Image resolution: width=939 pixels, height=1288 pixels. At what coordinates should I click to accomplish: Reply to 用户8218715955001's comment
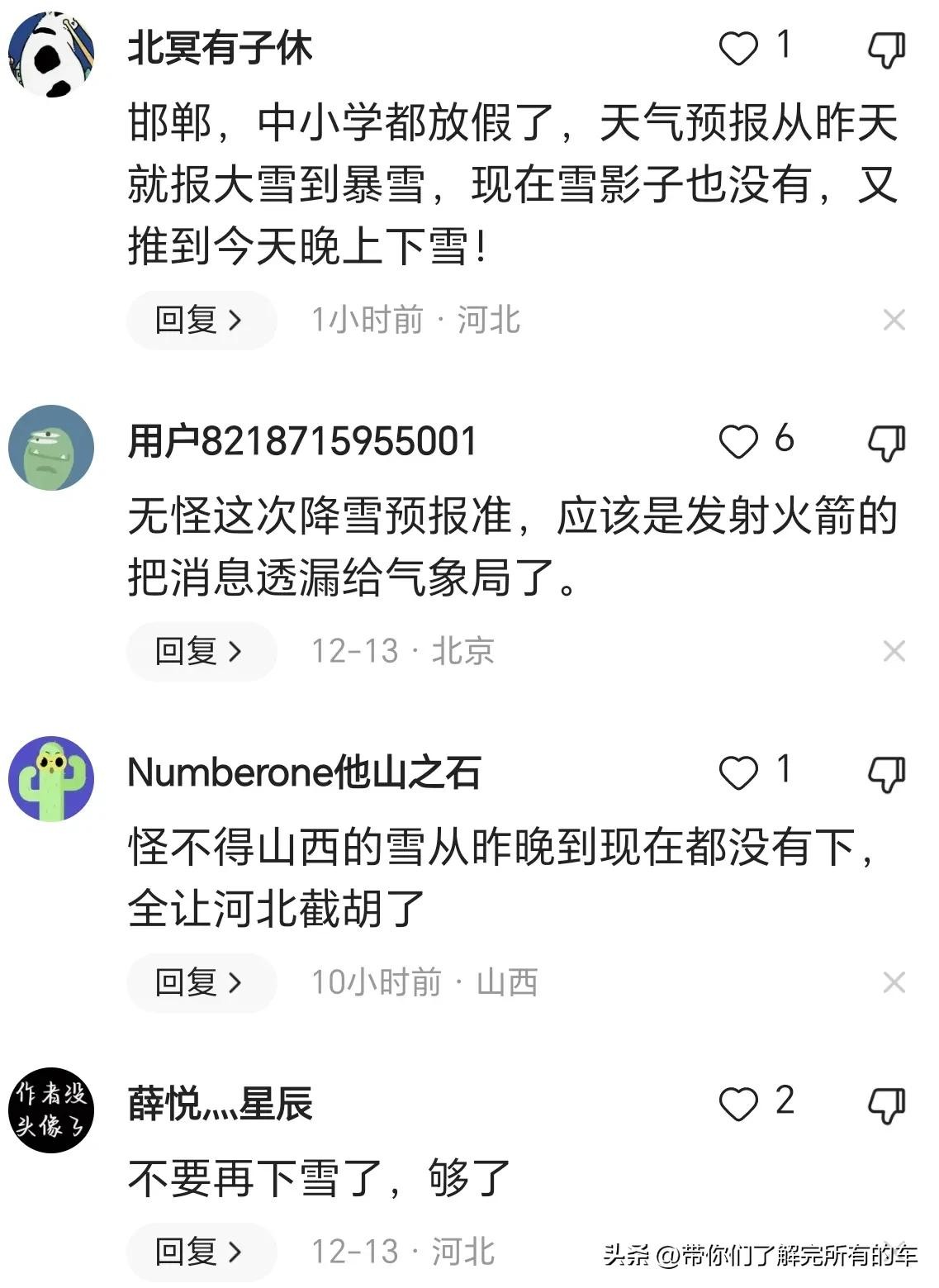tap(201, 651)
